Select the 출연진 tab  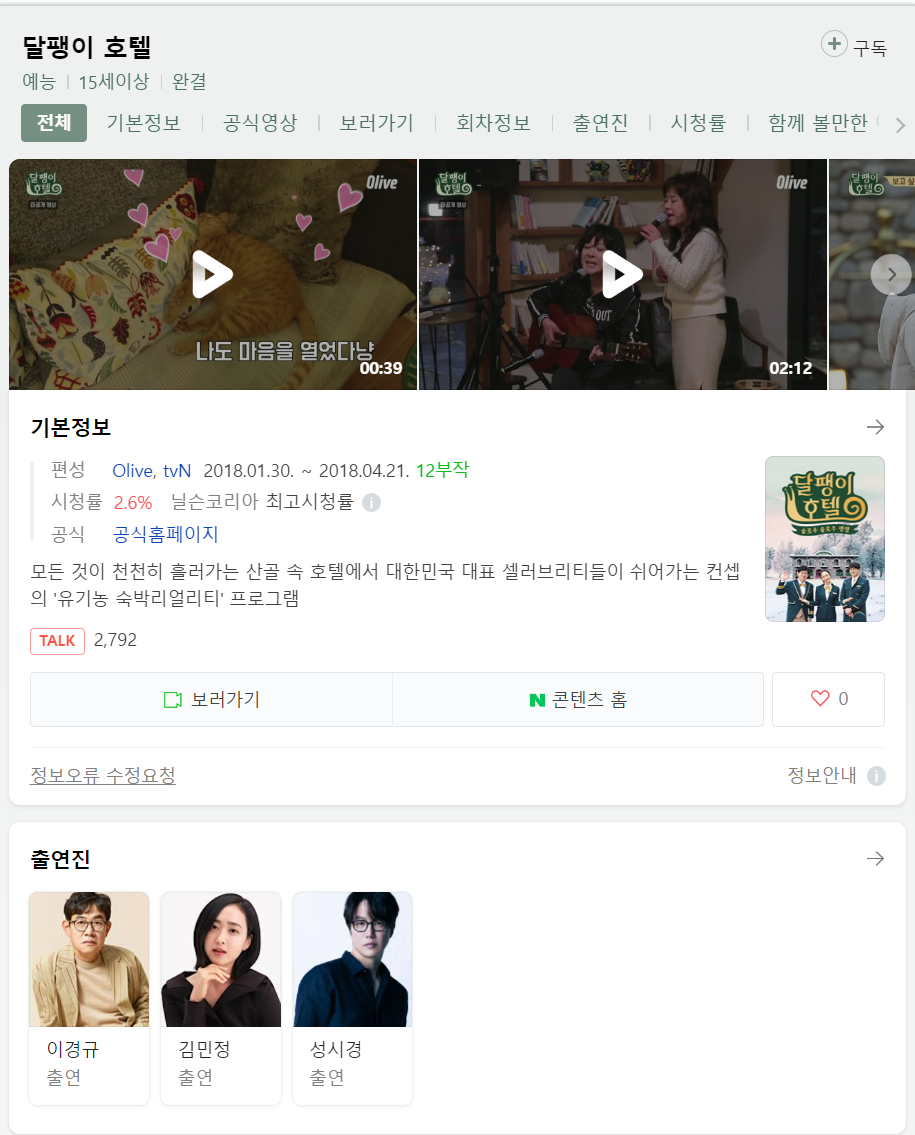tap(600, 123)
